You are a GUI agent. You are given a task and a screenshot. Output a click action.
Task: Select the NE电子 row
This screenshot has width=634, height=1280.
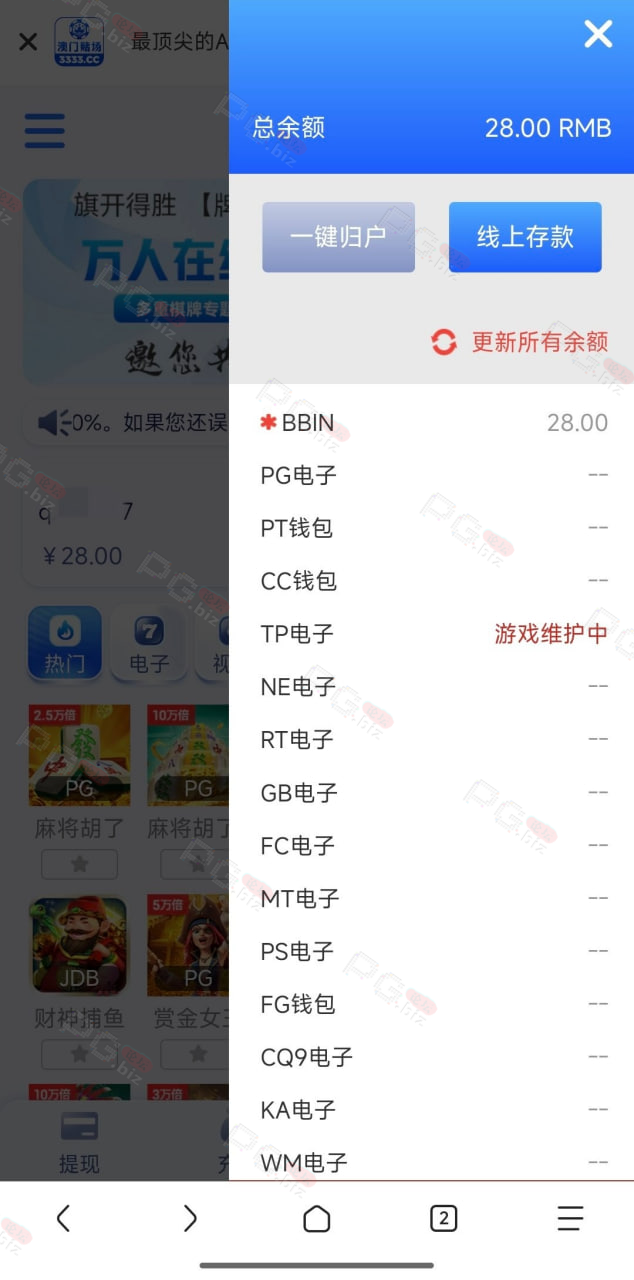pyautogui.click(x=432, y=687)
